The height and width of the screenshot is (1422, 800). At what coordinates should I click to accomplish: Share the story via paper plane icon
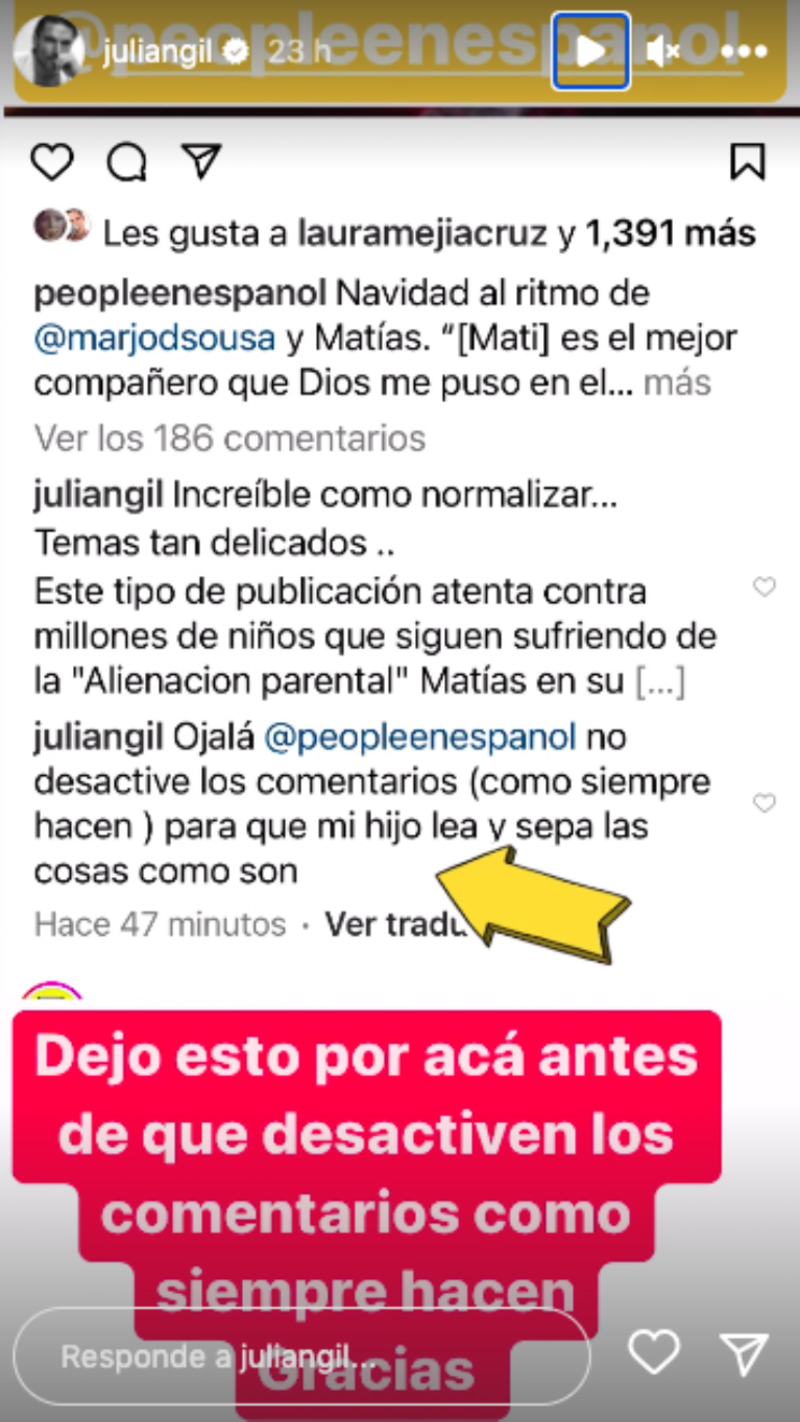pos(744,1354)
